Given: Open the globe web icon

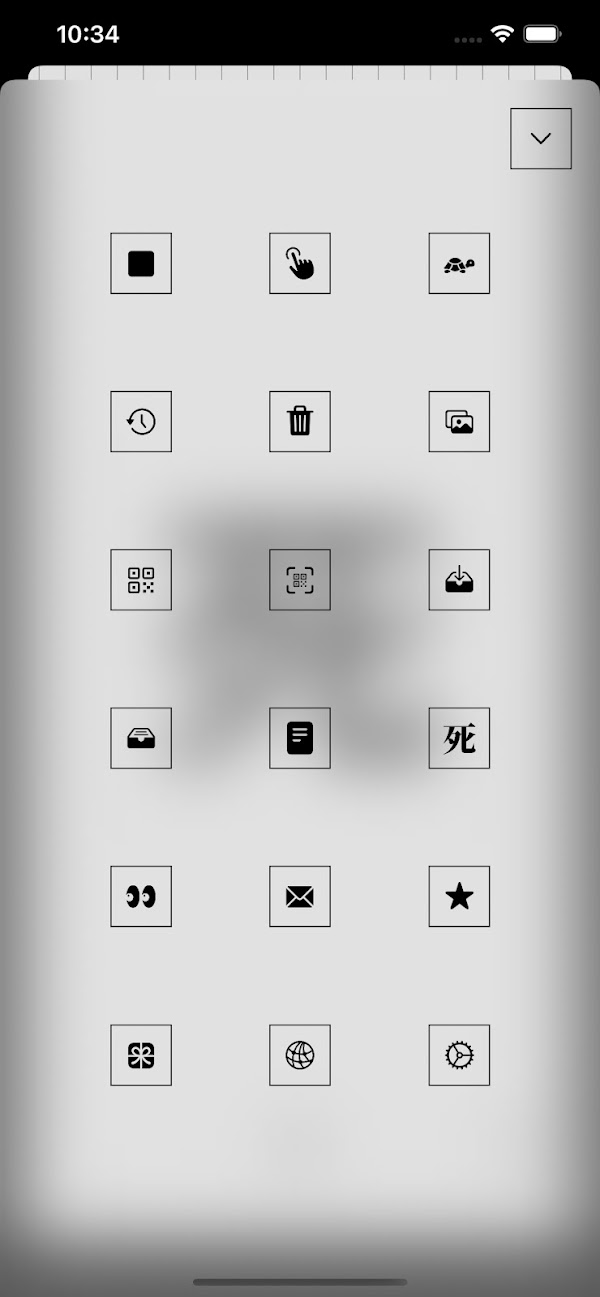Looking at the screenshot, I should pyautogui.click(x=300, y=1055).
